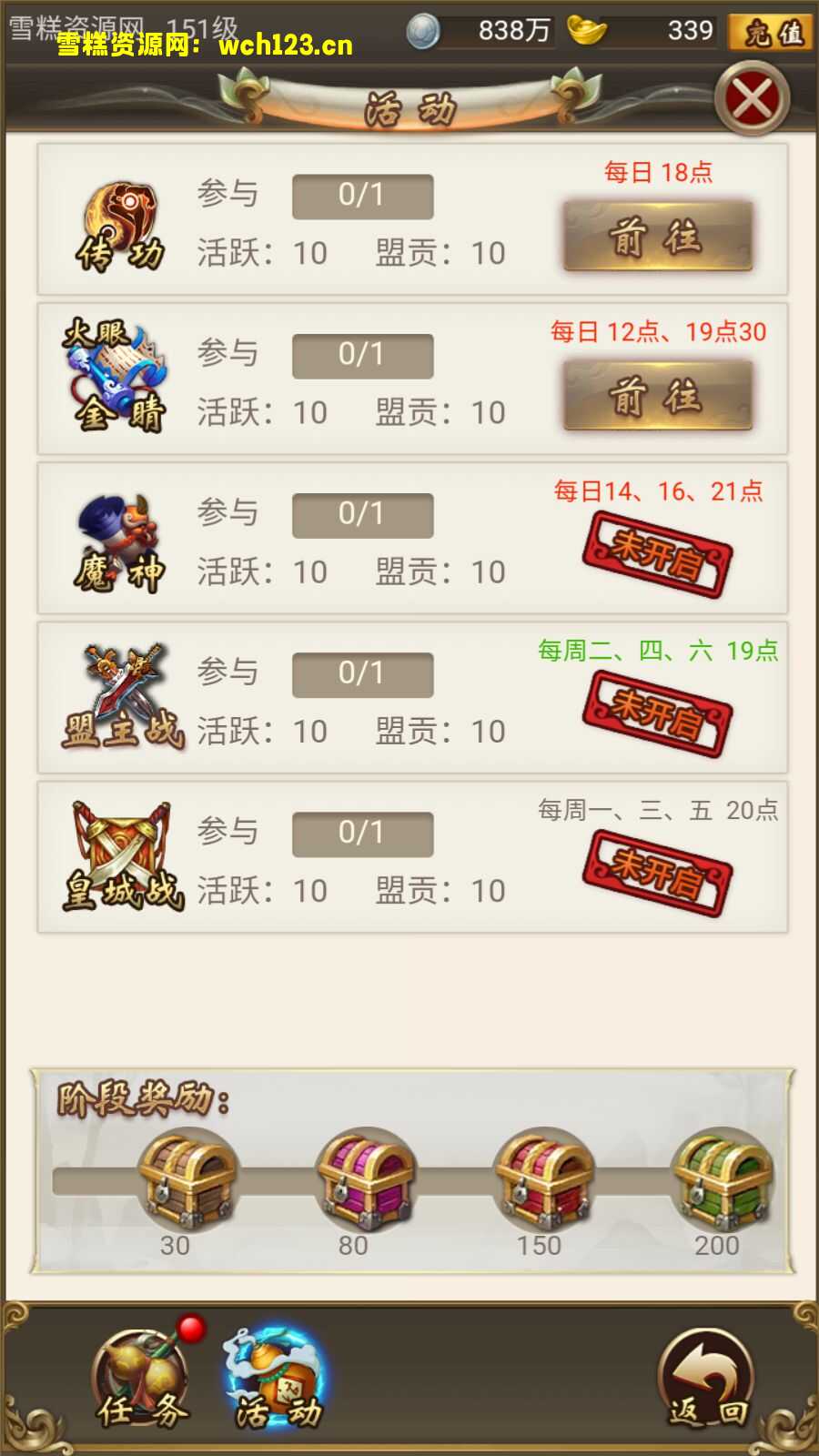Click the silver coin currency icon
The width and height of the screenshot is (819, 1456).
pyautogui.click(x=423, y=30)
